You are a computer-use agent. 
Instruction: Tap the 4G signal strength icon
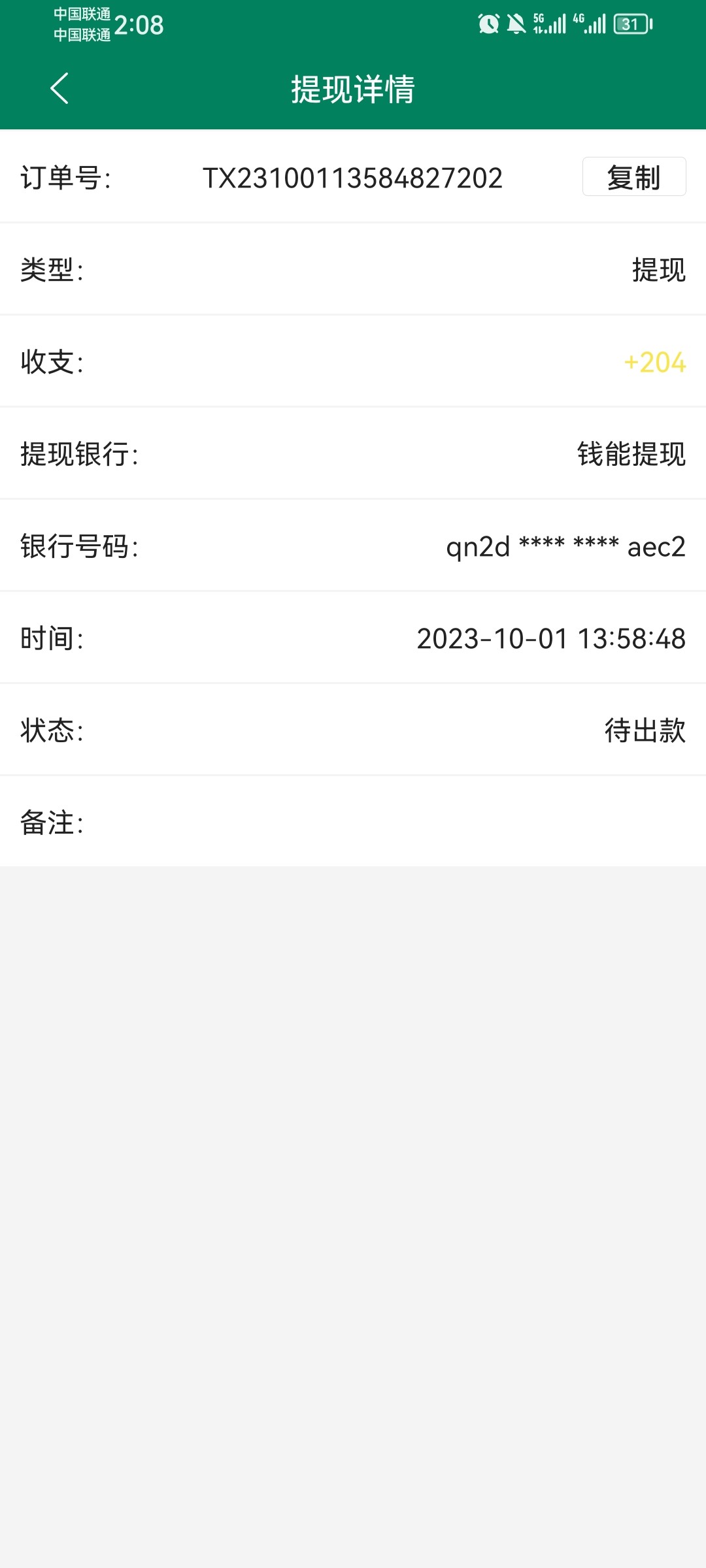tap(590, 24)
